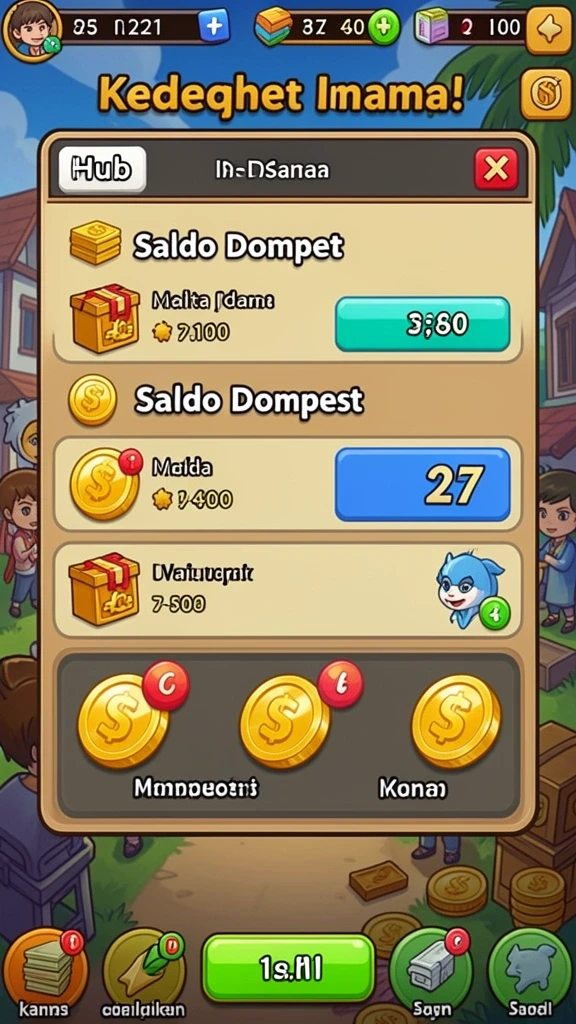This screenshot has height=1024, width=576.
Task: Open the gift box row with blue mascot
Action: [x=287, y=589]
